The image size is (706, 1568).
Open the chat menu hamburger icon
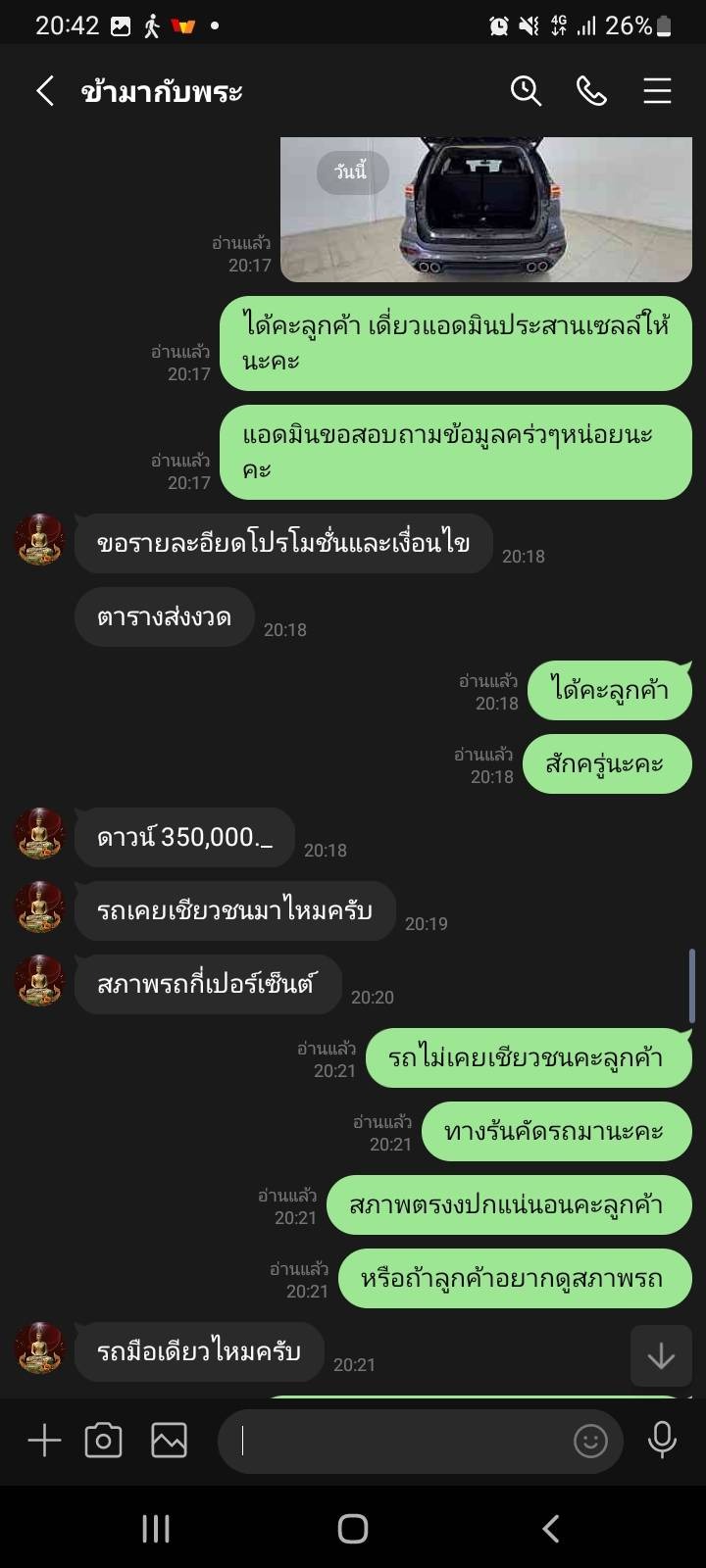coord(657,91)
